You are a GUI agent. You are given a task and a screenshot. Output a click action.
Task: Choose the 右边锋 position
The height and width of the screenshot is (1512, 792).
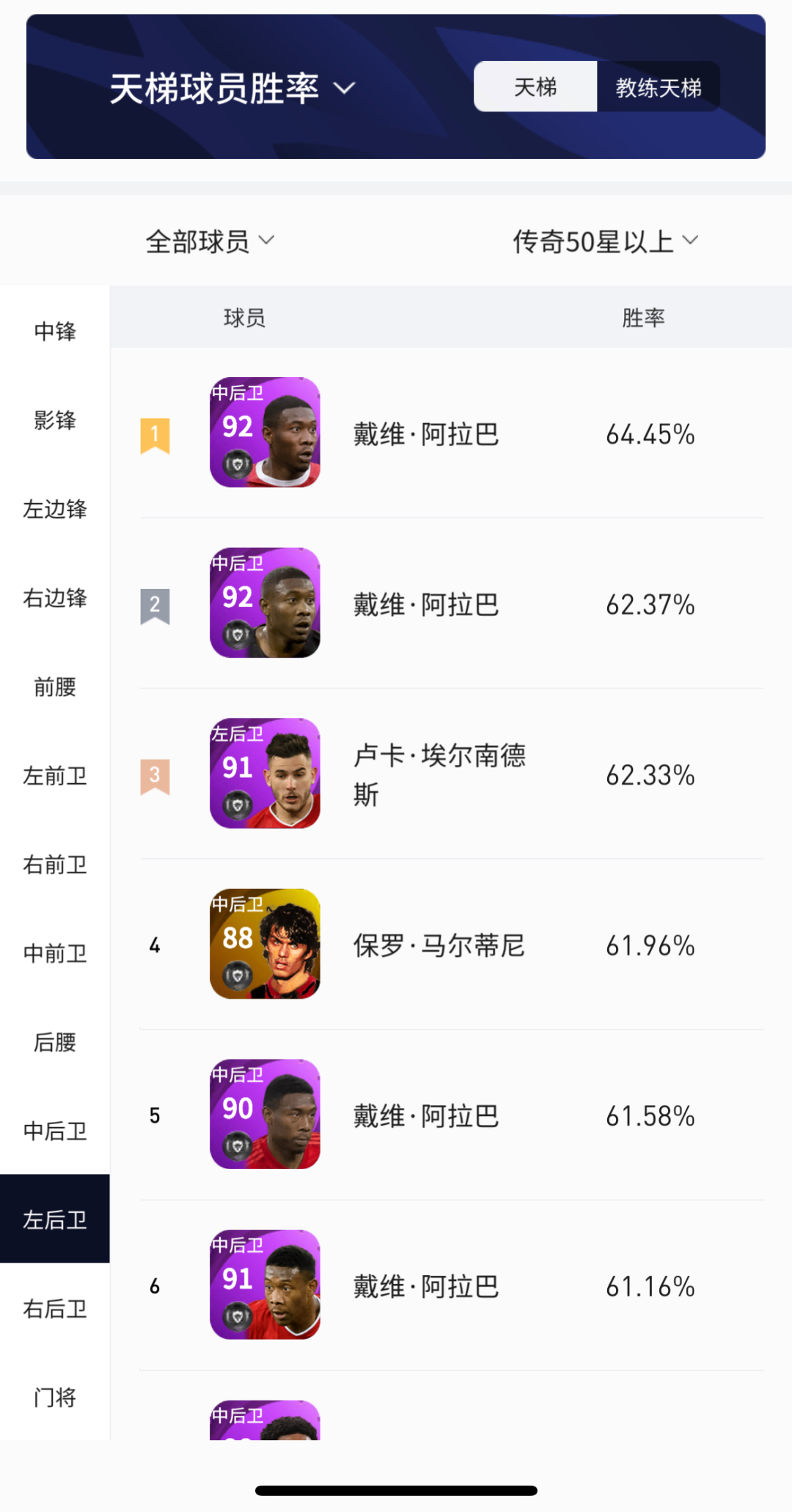(55, 598)
